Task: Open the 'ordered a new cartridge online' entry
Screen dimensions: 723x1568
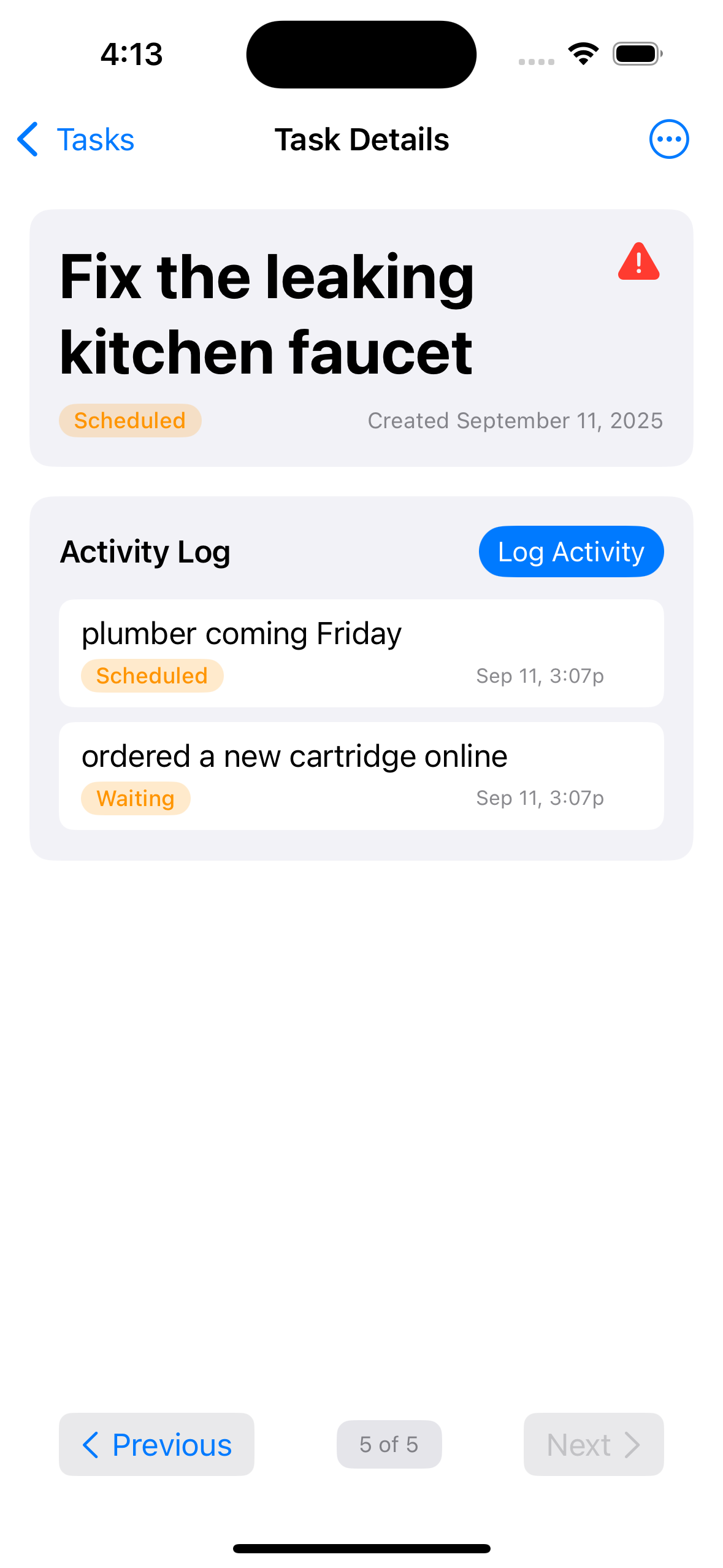Action: point(361,775)
